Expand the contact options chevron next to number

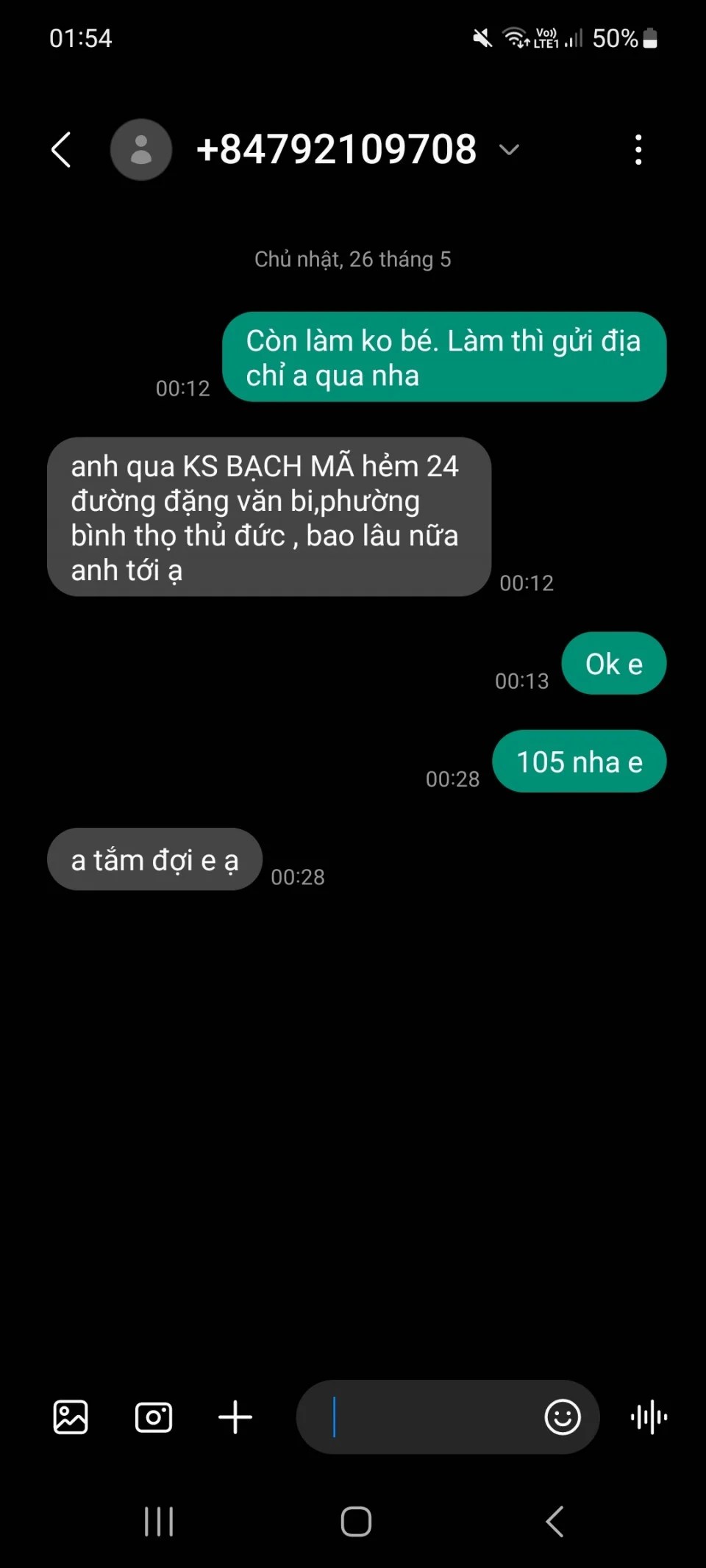pos(509,150)
